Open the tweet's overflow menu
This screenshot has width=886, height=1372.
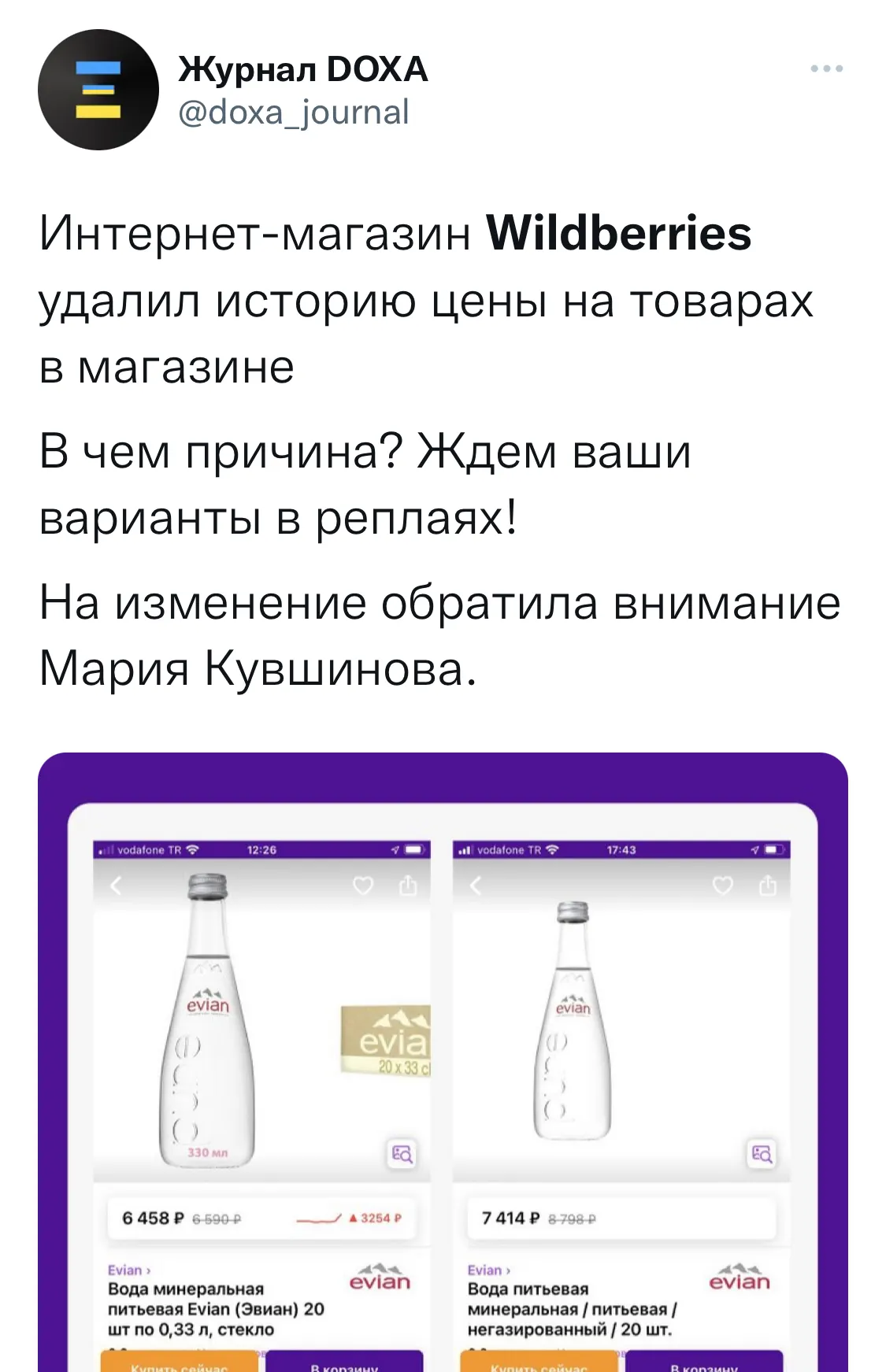pyautogui.click(x=826, y=69)
